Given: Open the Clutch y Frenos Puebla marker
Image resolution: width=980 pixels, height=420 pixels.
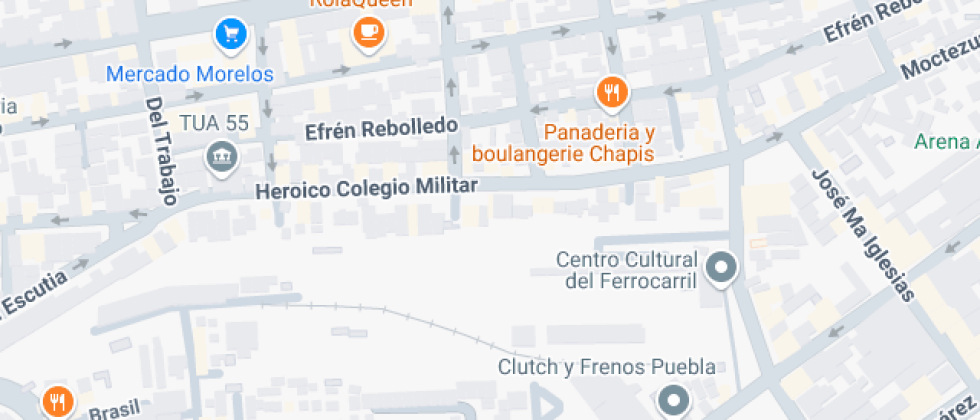Looking at the screenshot, I should pos(673,400).
